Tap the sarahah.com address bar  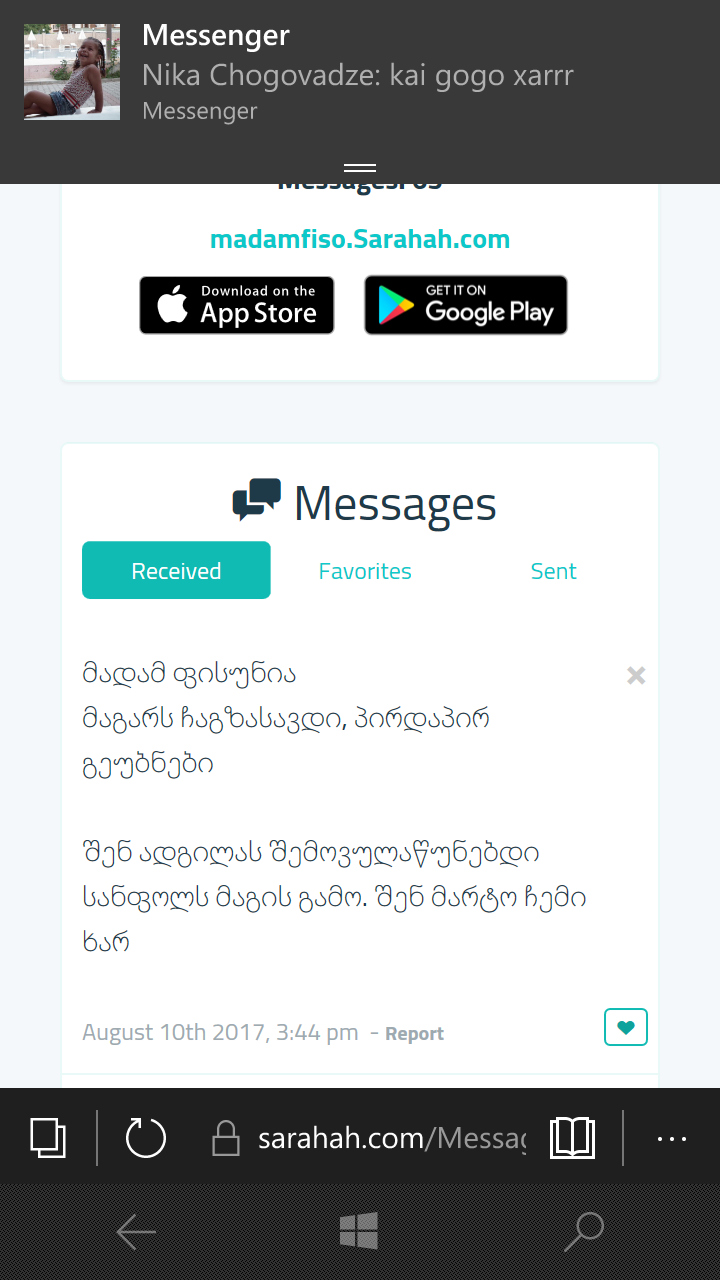tap(390, 1138)
